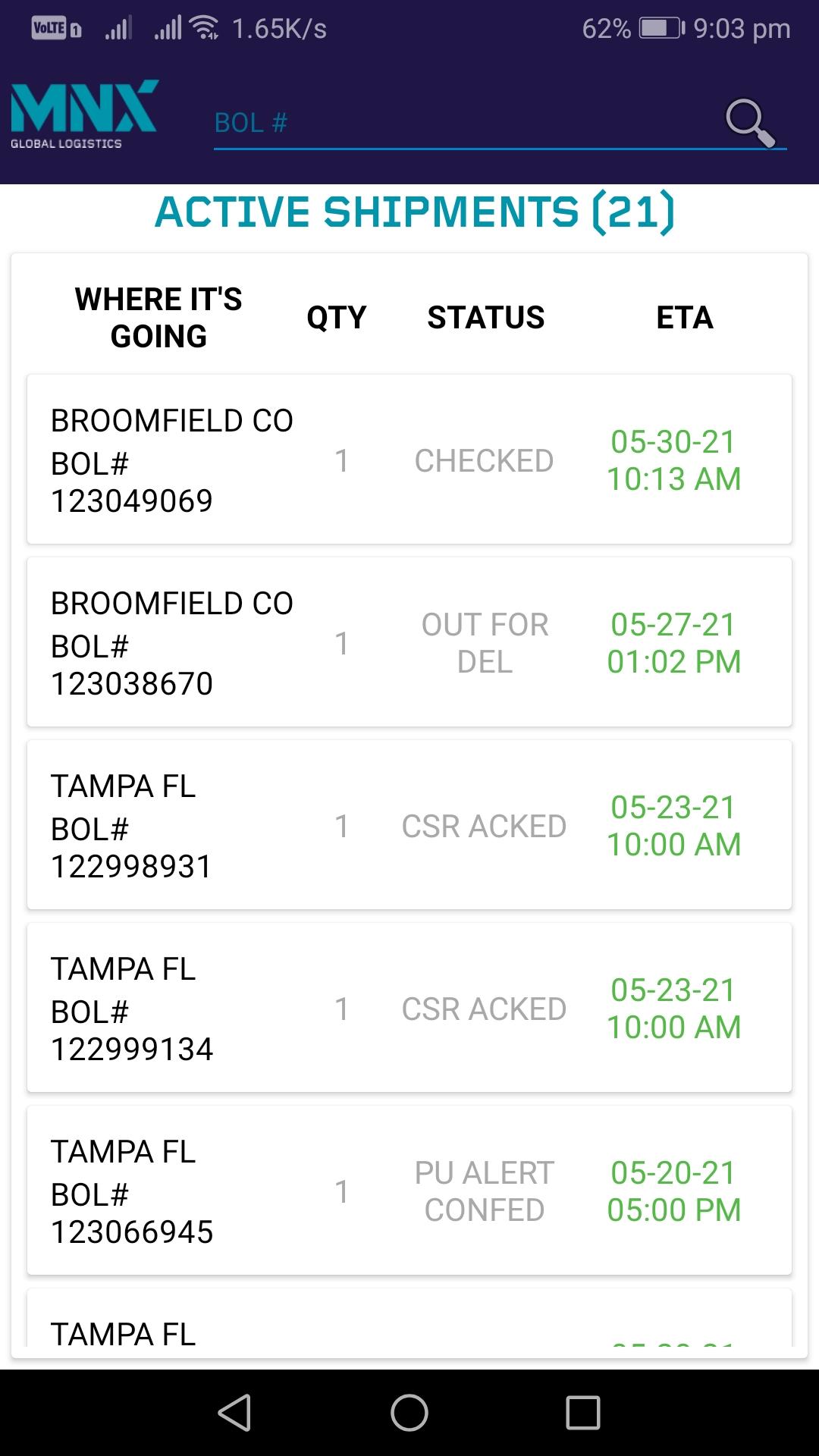This screenshot has width=819, height=1456.
Task: View Tampa FL shipment BOL# 122998931
Action: pos(409,825)
